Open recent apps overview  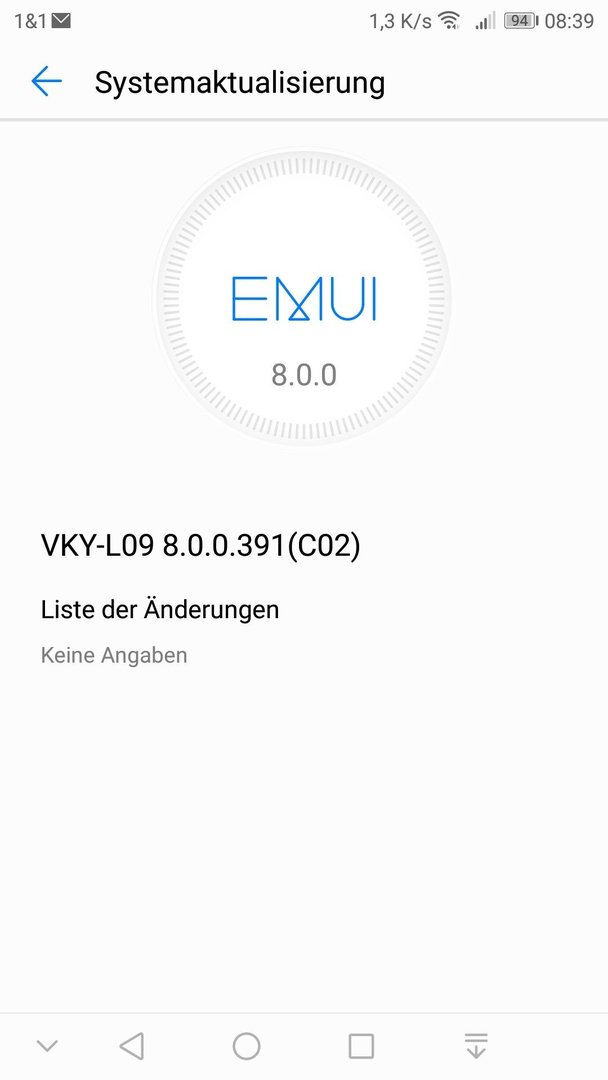pyautogui.click(x=361, y=1046)
